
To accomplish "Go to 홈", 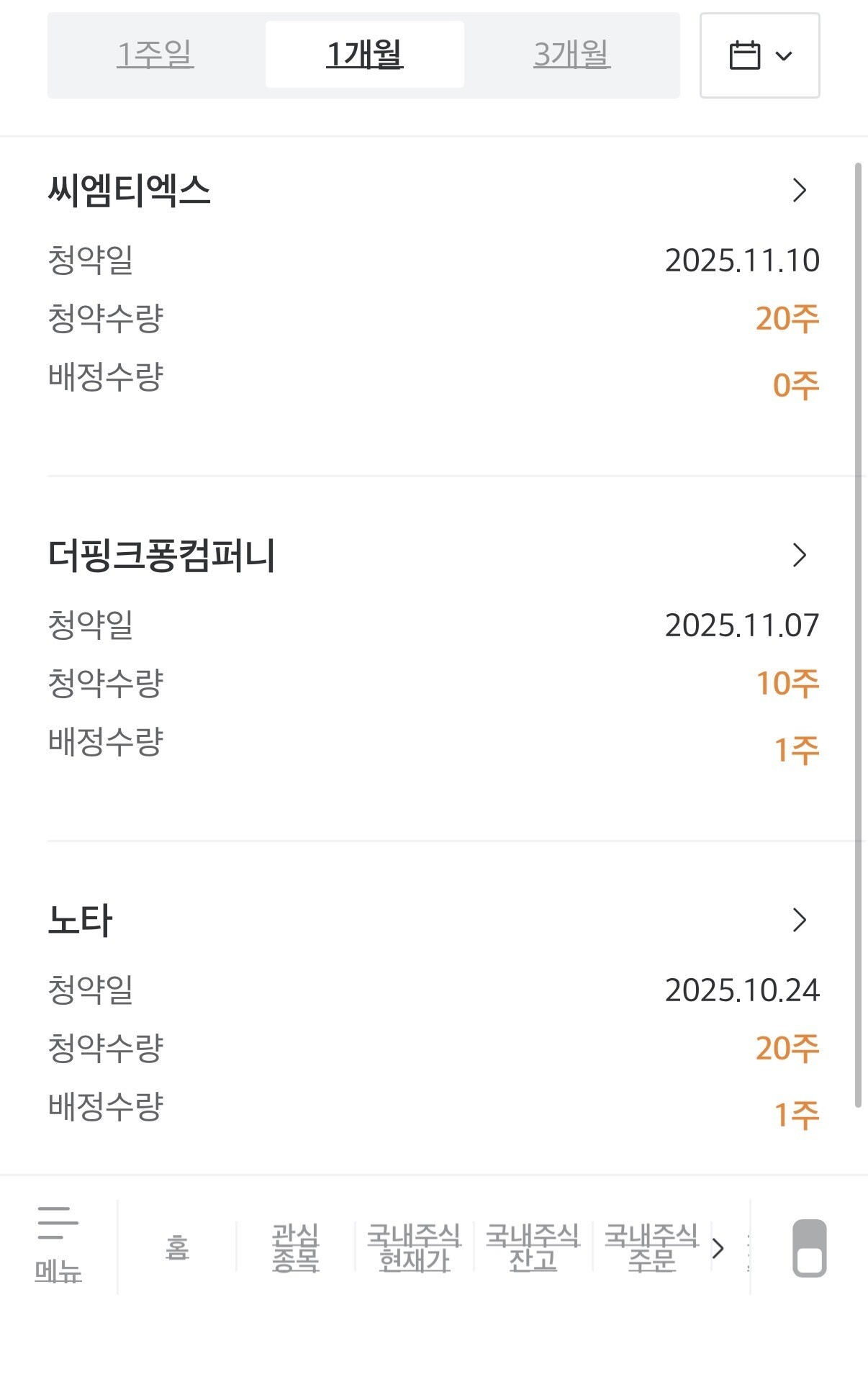I will click(x=177, y=1248).
